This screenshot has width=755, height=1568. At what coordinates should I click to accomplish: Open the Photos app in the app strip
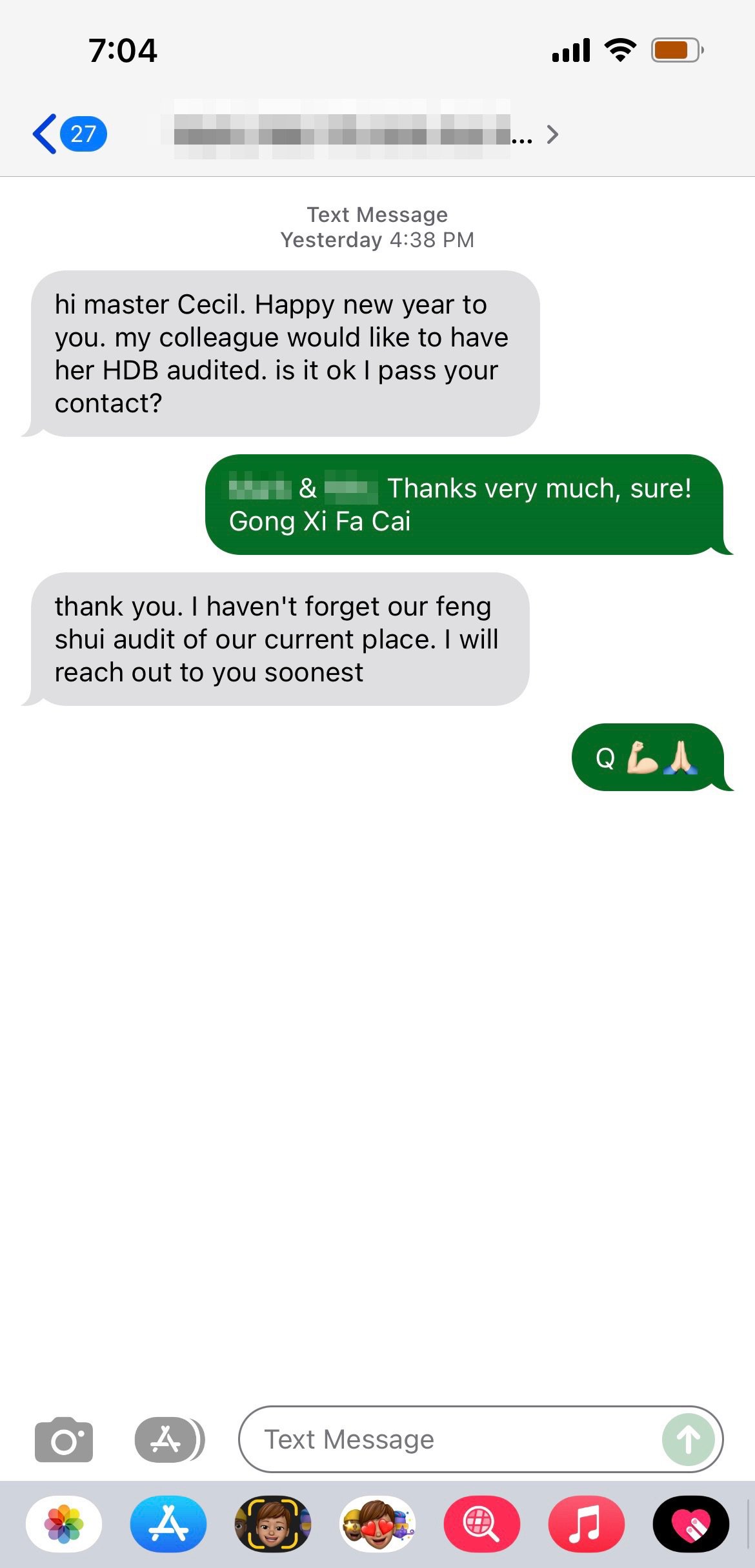pyautogui.click(x=64, y=1524)
